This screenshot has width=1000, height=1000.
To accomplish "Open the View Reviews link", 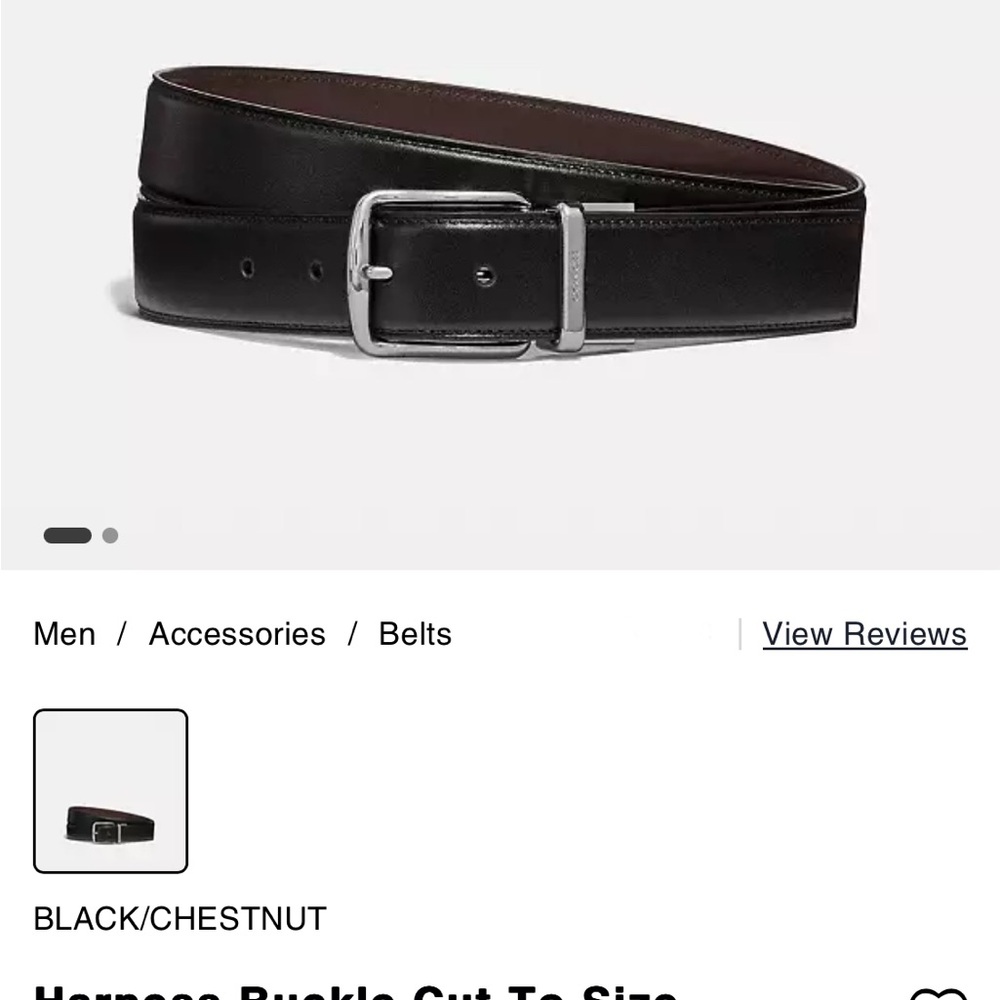I will [864, 634].
